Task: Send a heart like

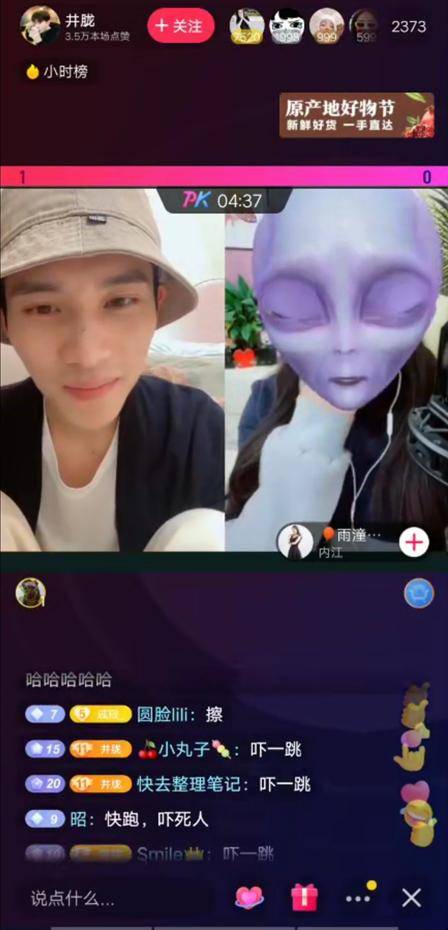Action: pyautogui.click(x=249, y=897)
